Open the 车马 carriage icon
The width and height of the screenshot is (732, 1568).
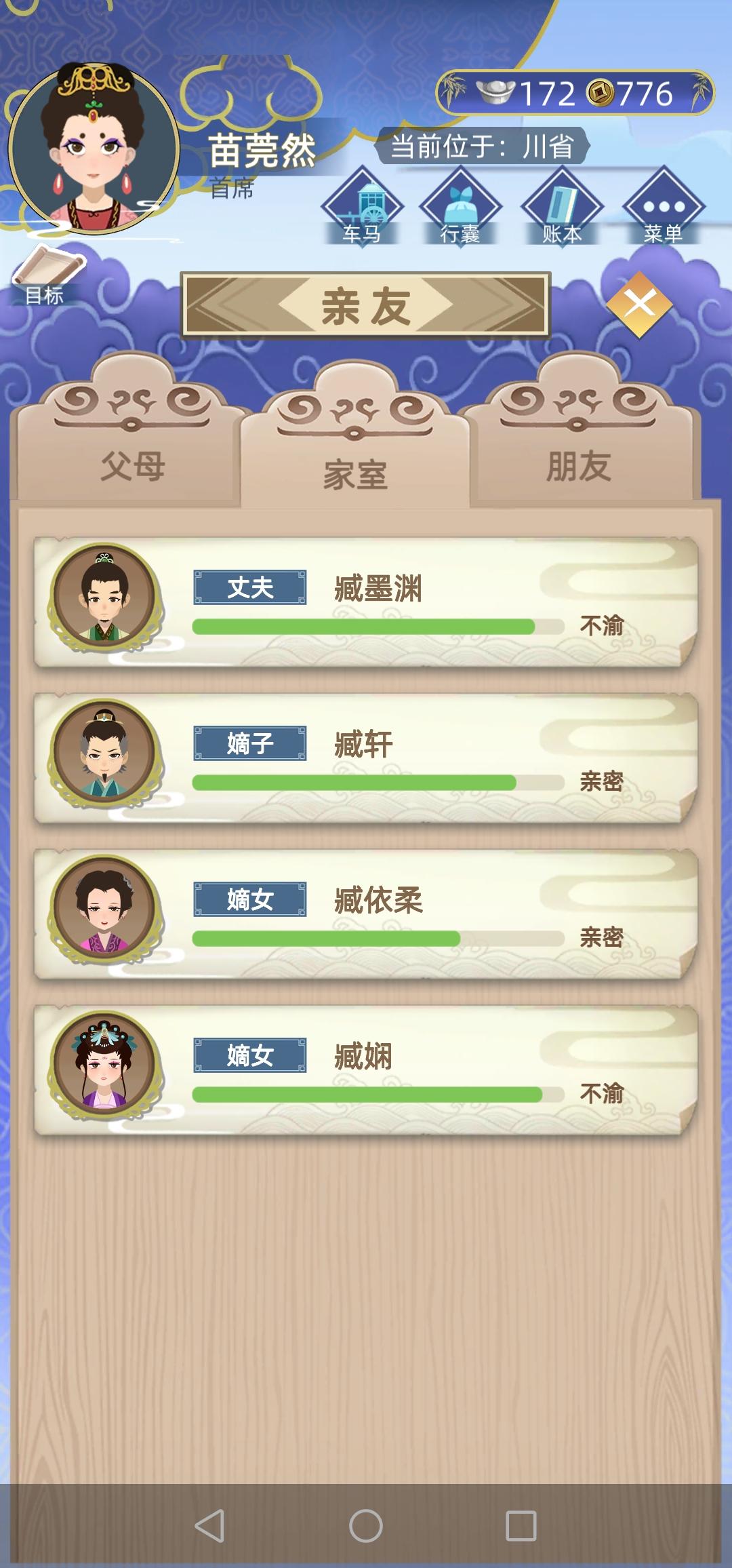point(363,210)
